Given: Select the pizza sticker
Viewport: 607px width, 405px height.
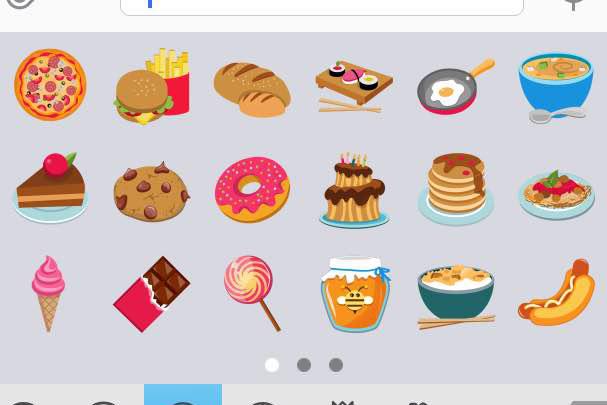Looking at the screenshot, I should tap(50, 85).
